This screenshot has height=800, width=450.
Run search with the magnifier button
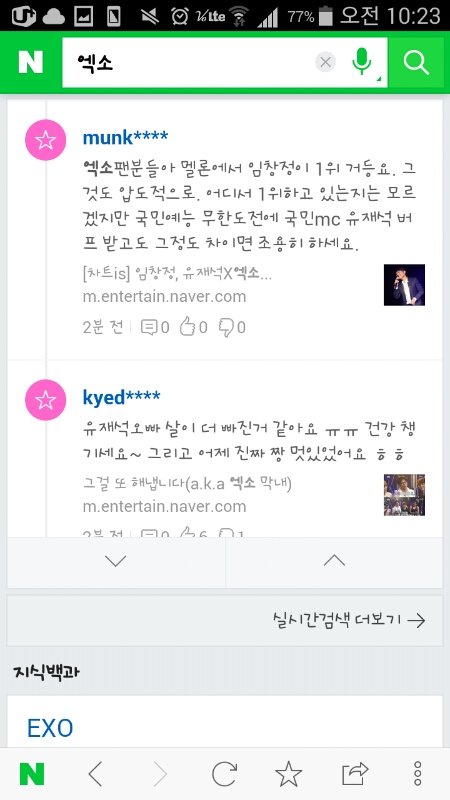[x=416, y=62]
